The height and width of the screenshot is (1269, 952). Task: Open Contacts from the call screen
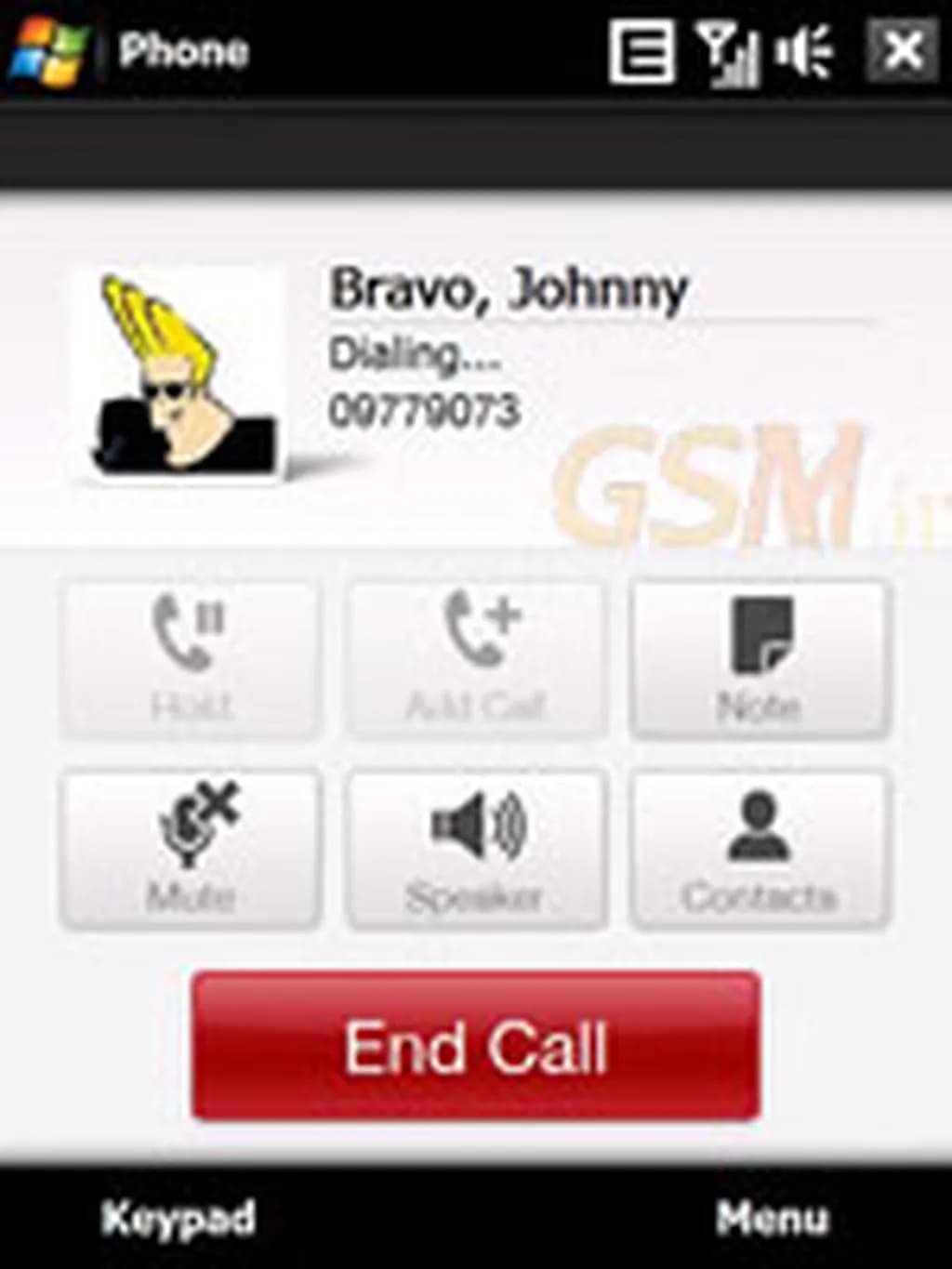[760, 848]
